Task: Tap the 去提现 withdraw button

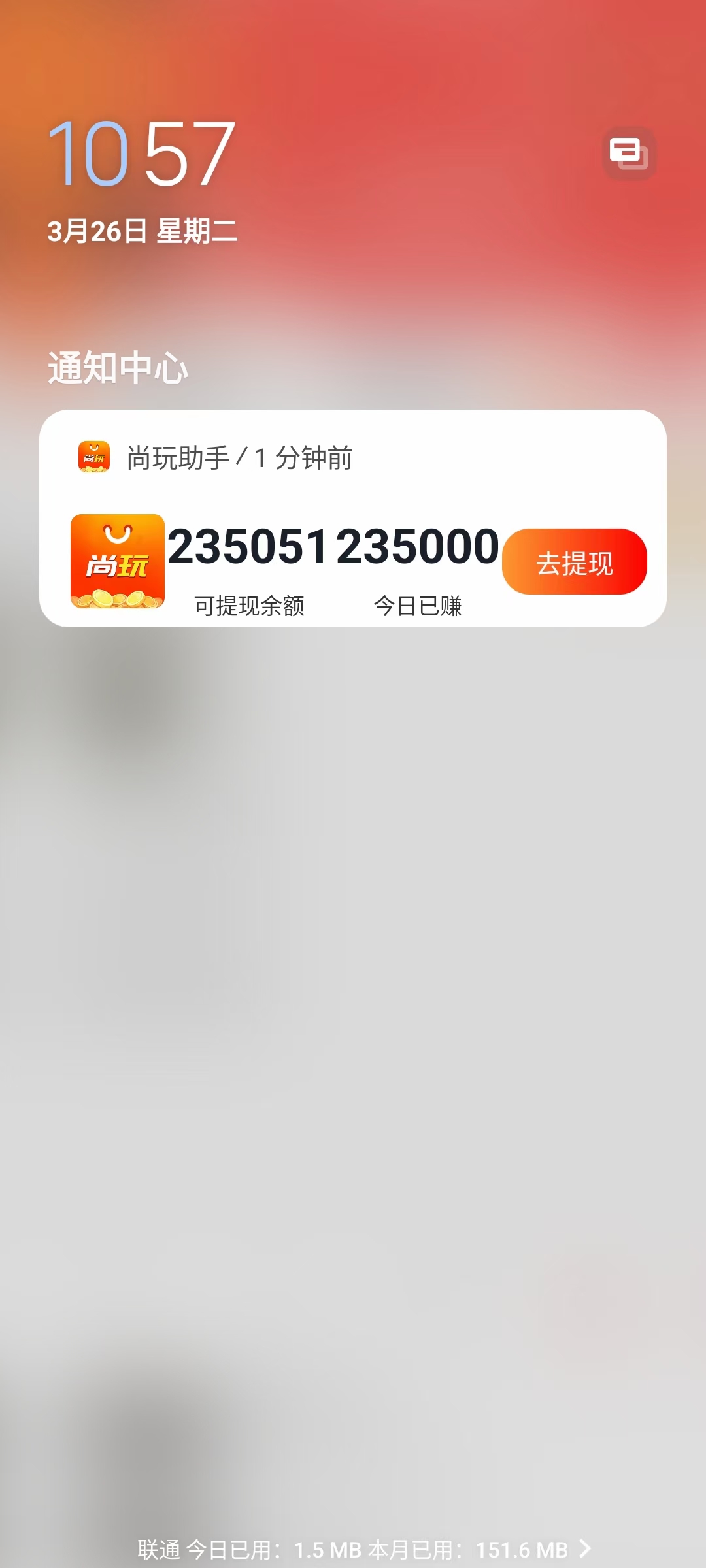Action: pyautogui.click(x=574, y=562)
